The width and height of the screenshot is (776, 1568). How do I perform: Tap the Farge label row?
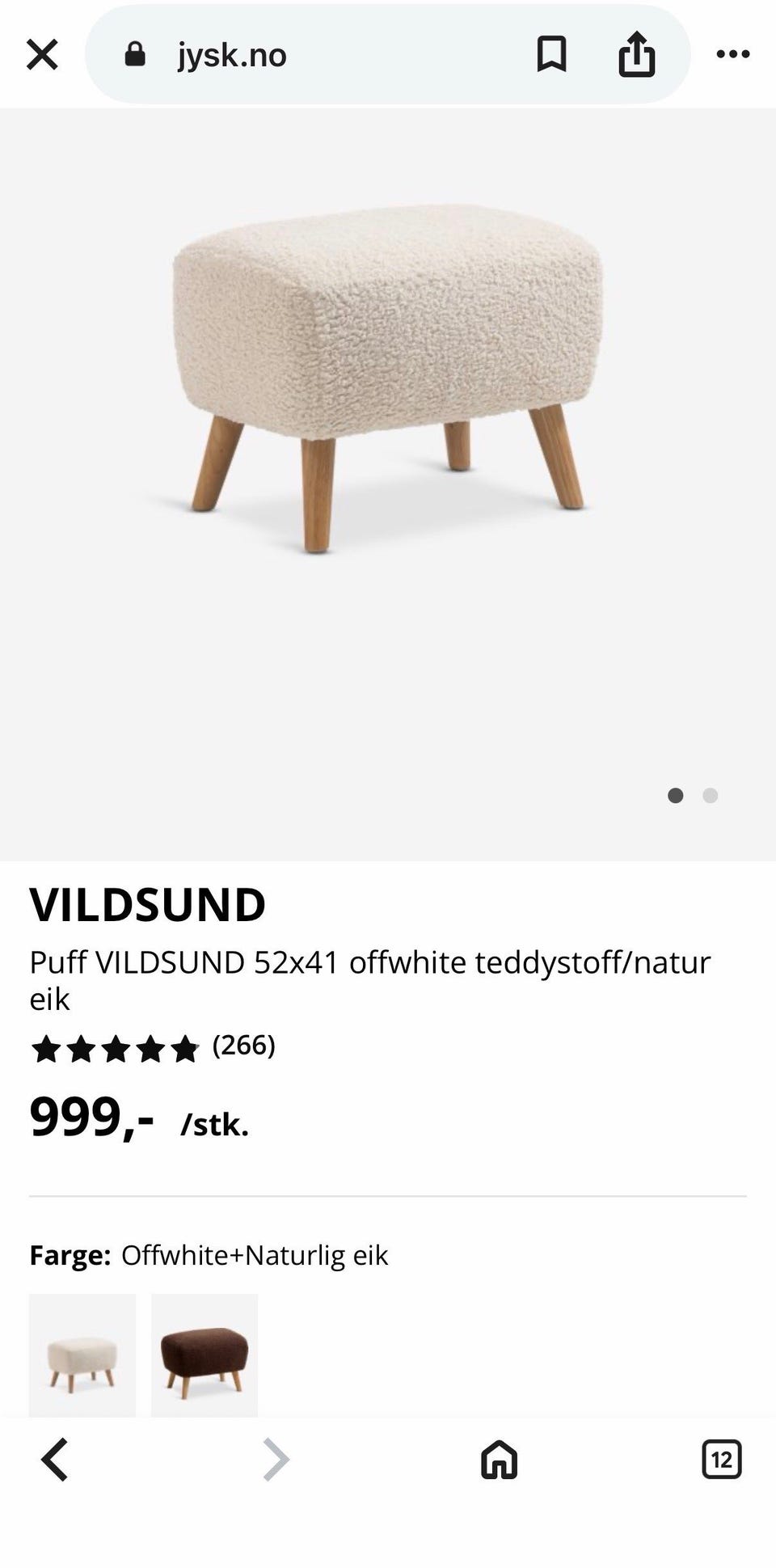69,1256
